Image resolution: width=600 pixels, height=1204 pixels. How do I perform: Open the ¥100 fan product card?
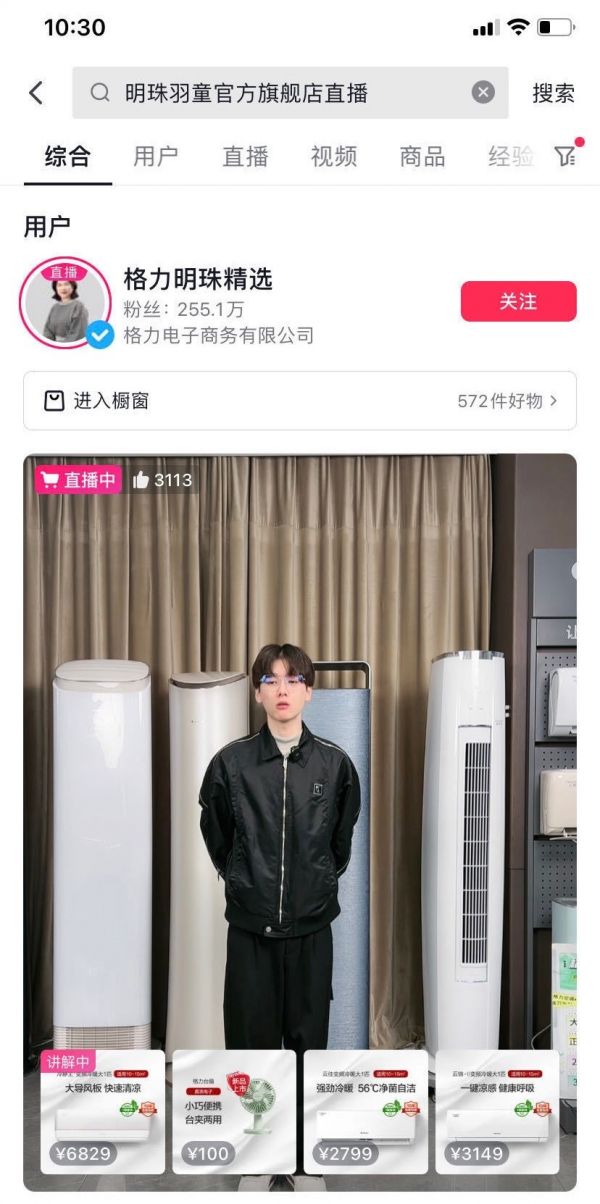point(234,1111)
